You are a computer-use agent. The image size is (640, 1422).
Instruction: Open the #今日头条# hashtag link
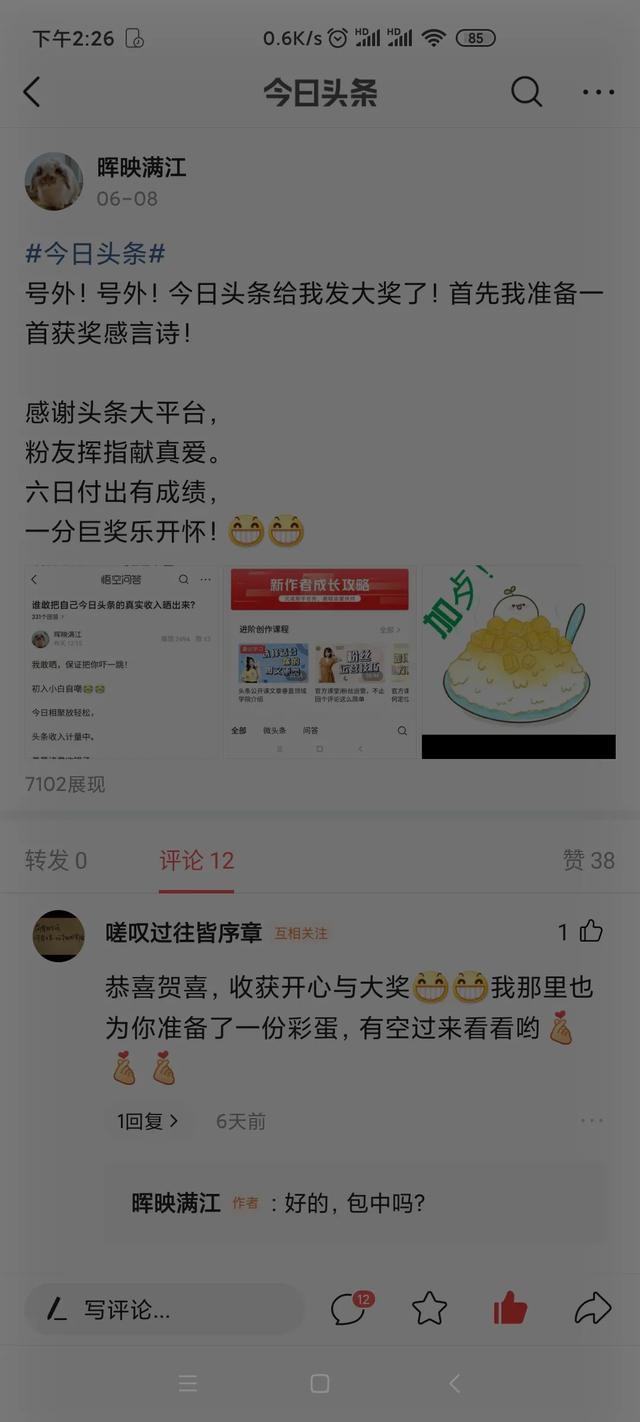click(95, 253)
